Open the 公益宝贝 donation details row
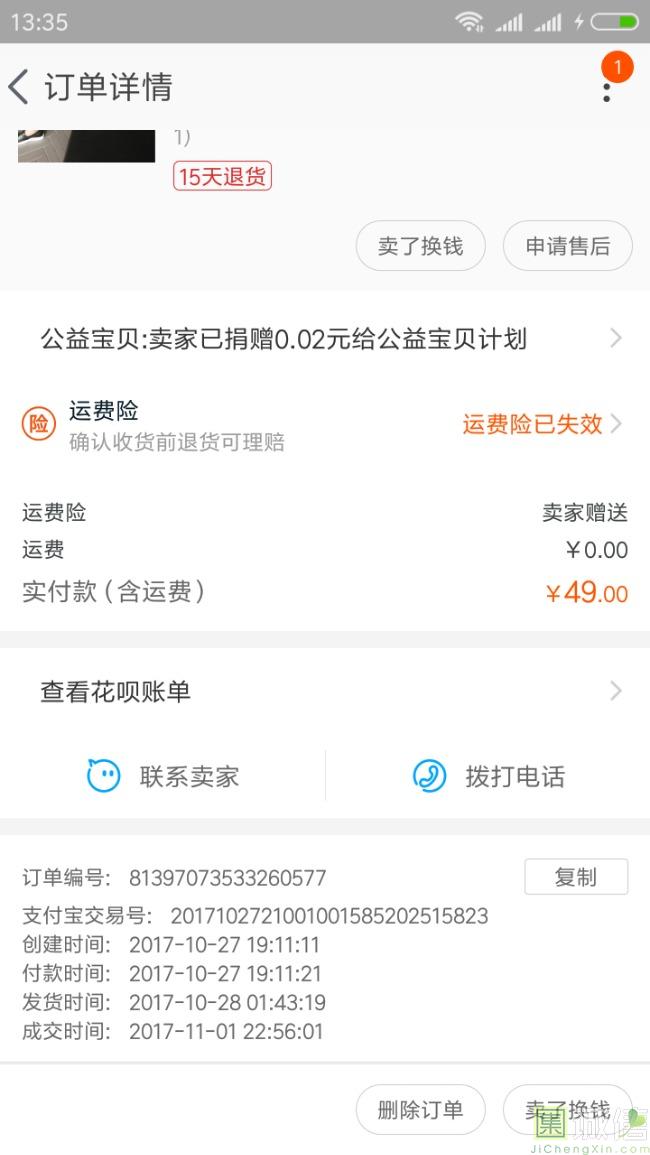This screenshot has width=650, height=1155. coord(325,339)
